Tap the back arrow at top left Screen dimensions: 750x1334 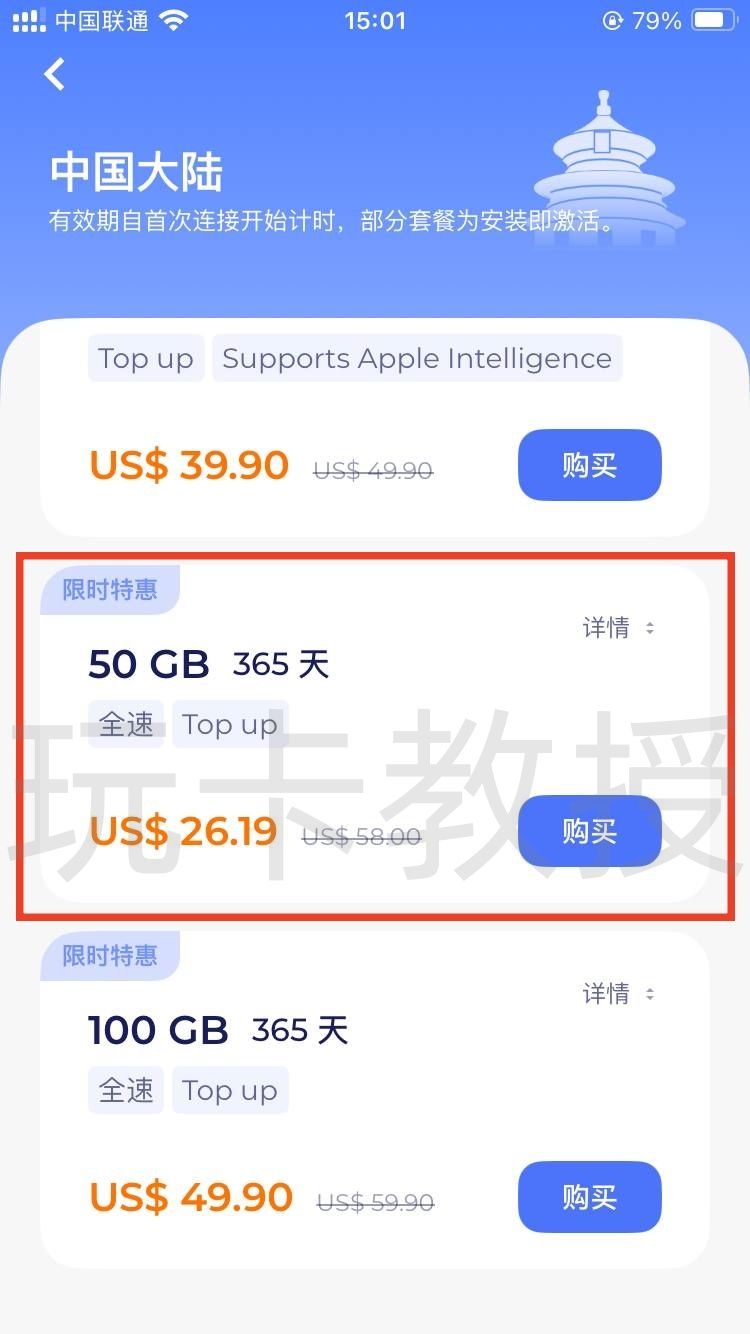pos(55,74)
